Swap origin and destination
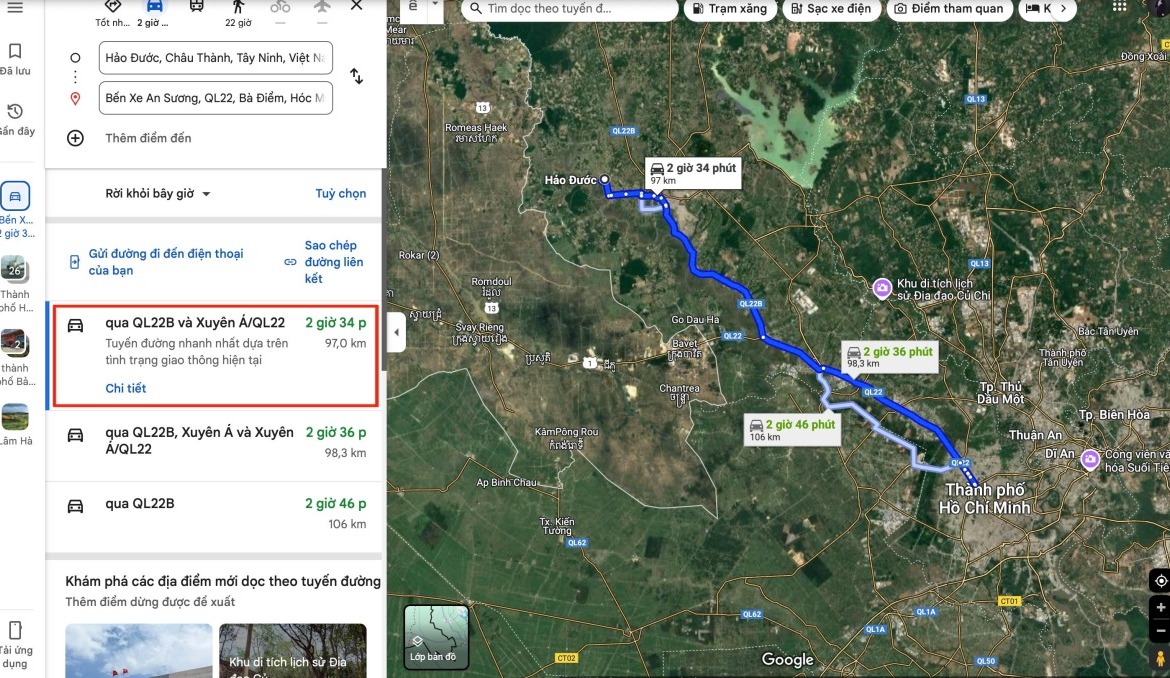This screenshot has height=678, width=1170. click(356, 76)
